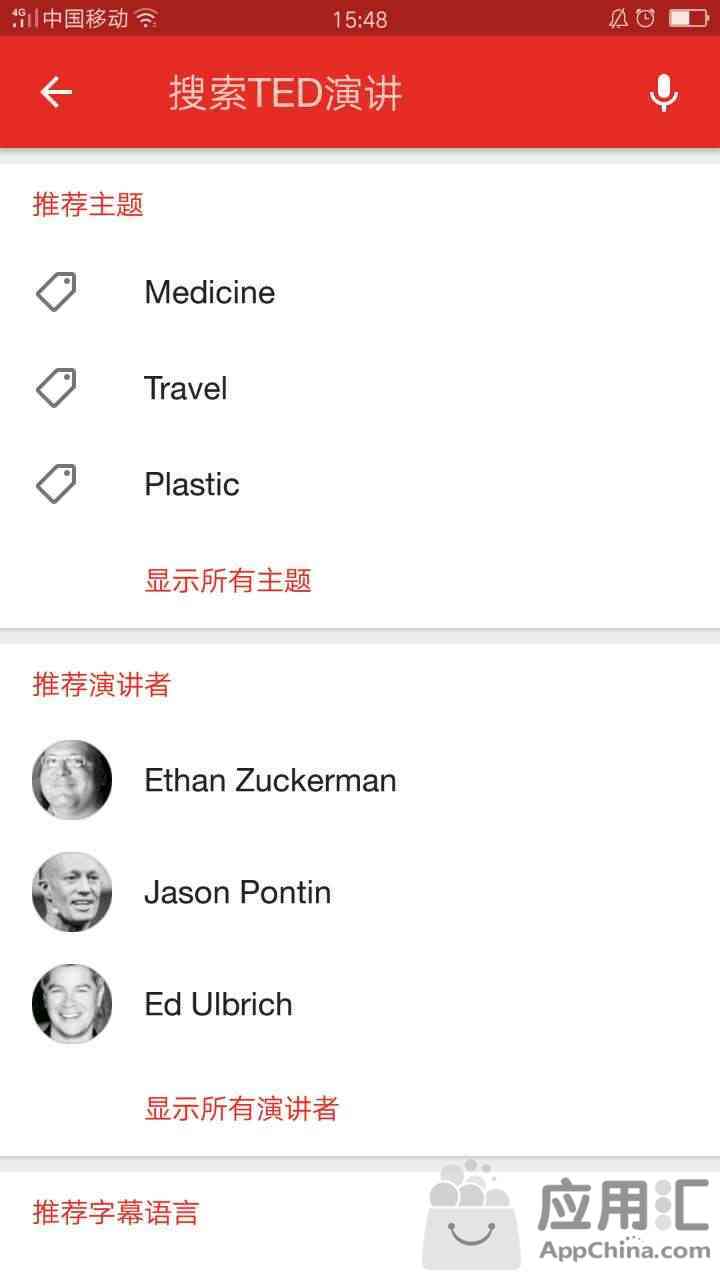Open the Medicine topic

pyautogui.click(x=360, y=292)
